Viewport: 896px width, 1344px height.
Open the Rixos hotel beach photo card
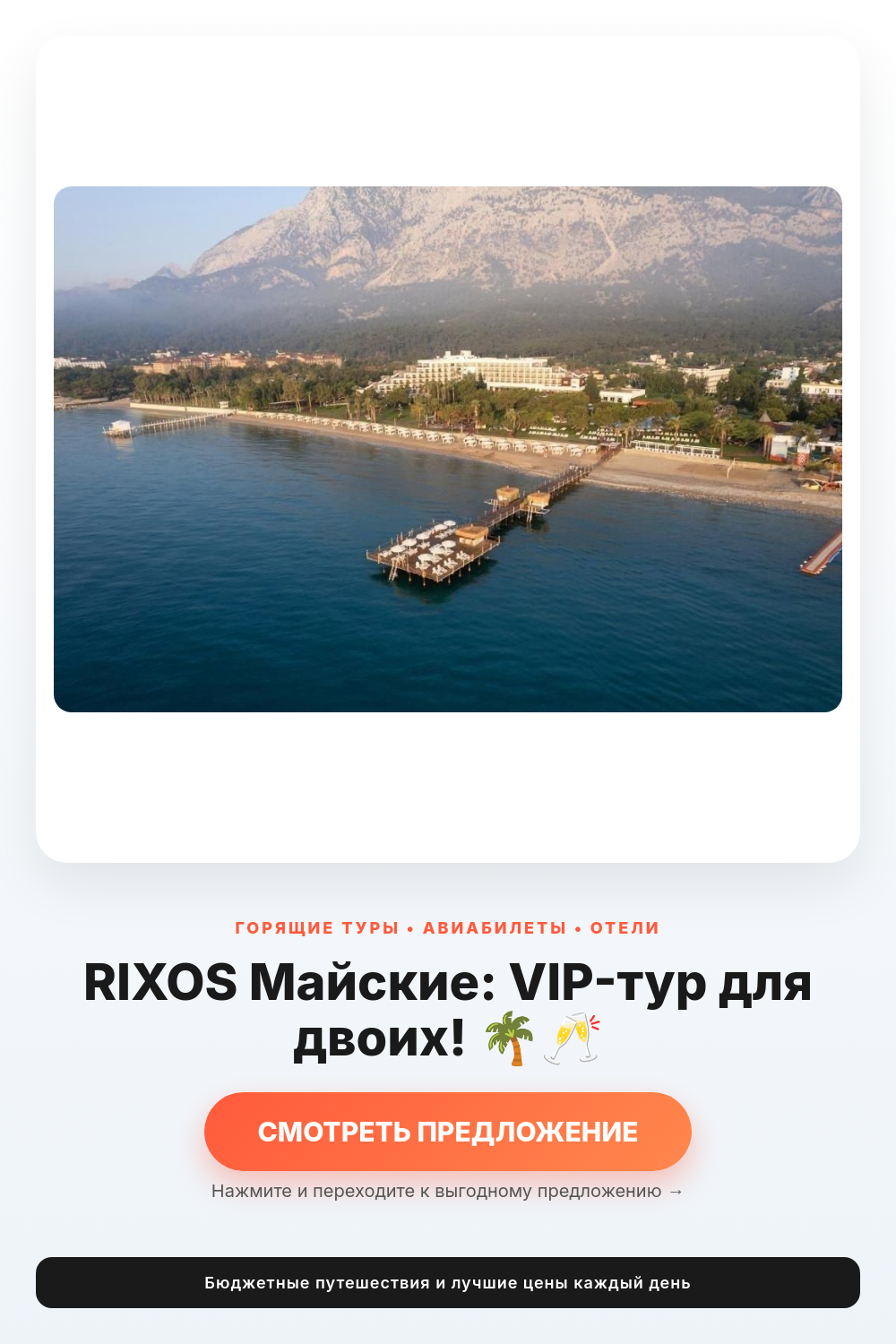(448, 449)
